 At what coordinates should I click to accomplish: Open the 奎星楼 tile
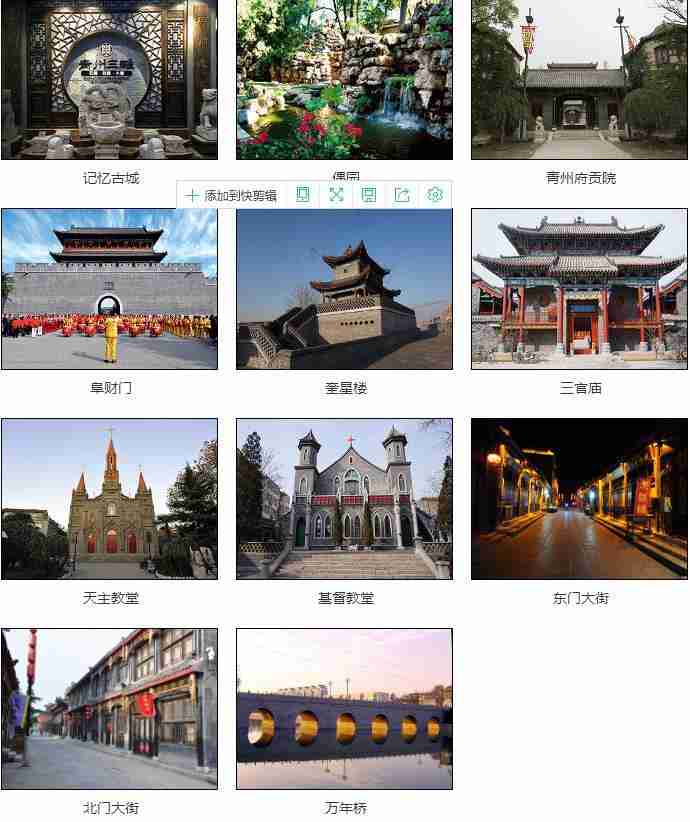coord(344,289)
